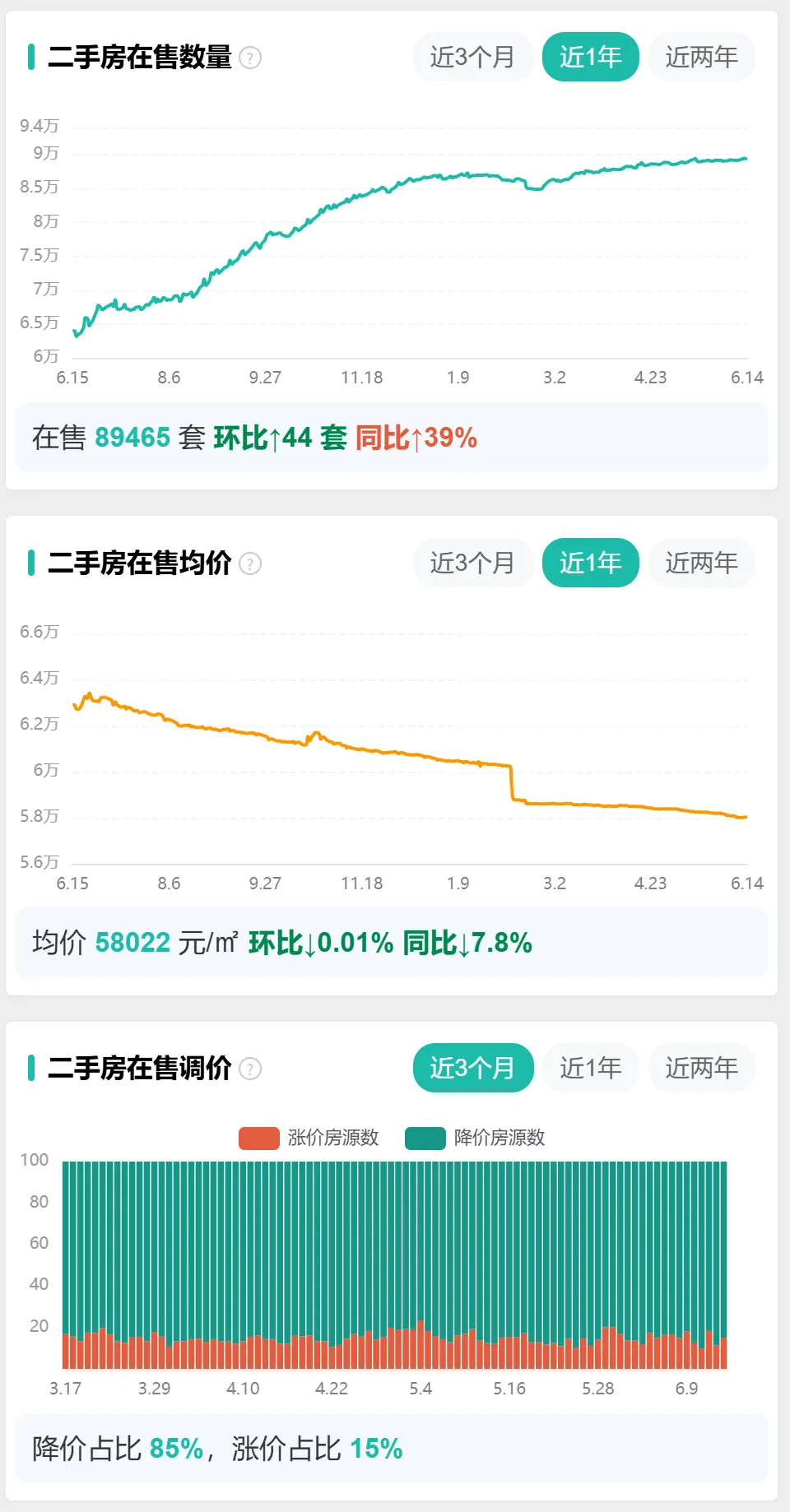Tap help icon beside 二手房在售均价

click(250, 564)
